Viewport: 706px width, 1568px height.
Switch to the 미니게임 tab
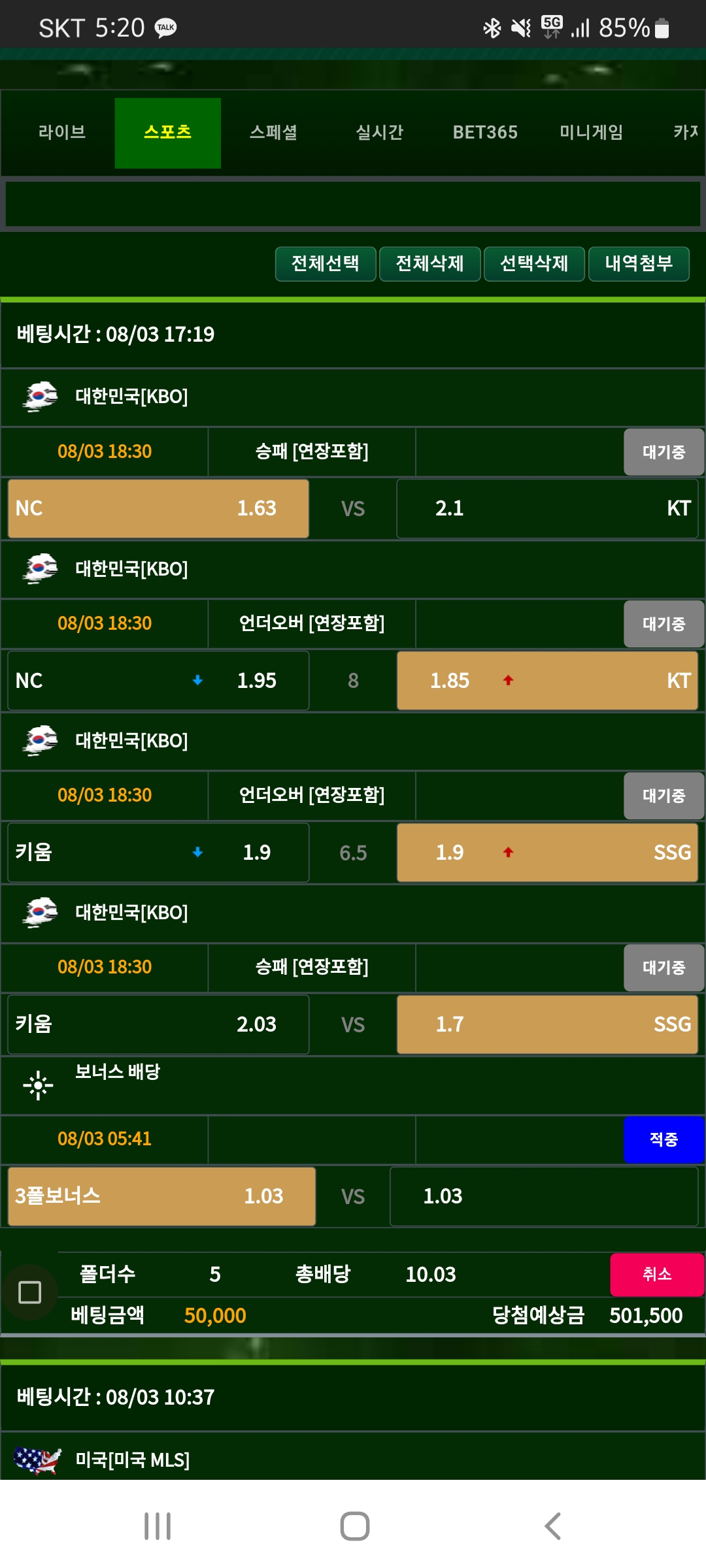591,133
